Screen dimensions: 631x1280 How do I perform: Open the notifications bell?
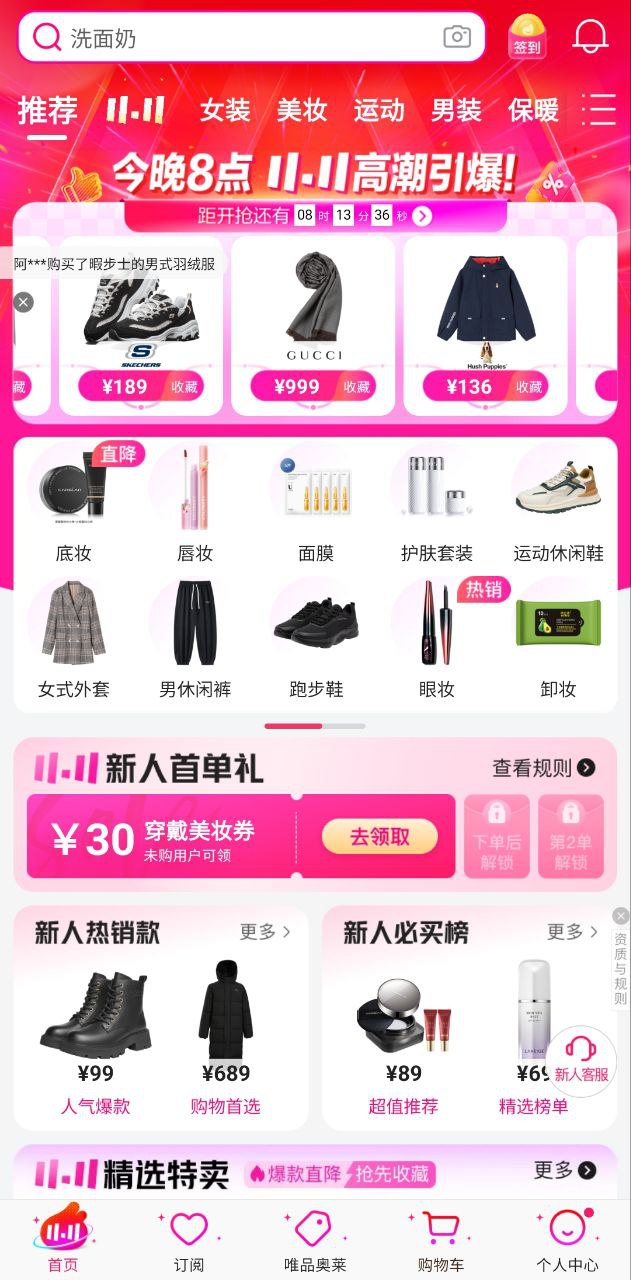point(590,37)
